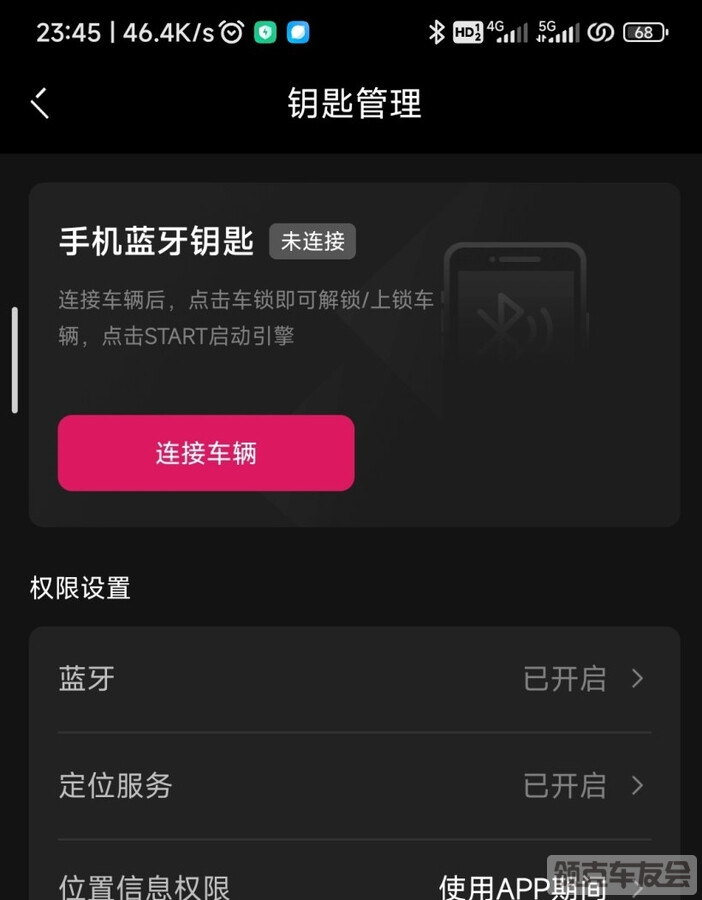The width and height of the screenshot is (702, 900).
Task: Open the 蓝牙 permission row
Action: tap(354, 679)
